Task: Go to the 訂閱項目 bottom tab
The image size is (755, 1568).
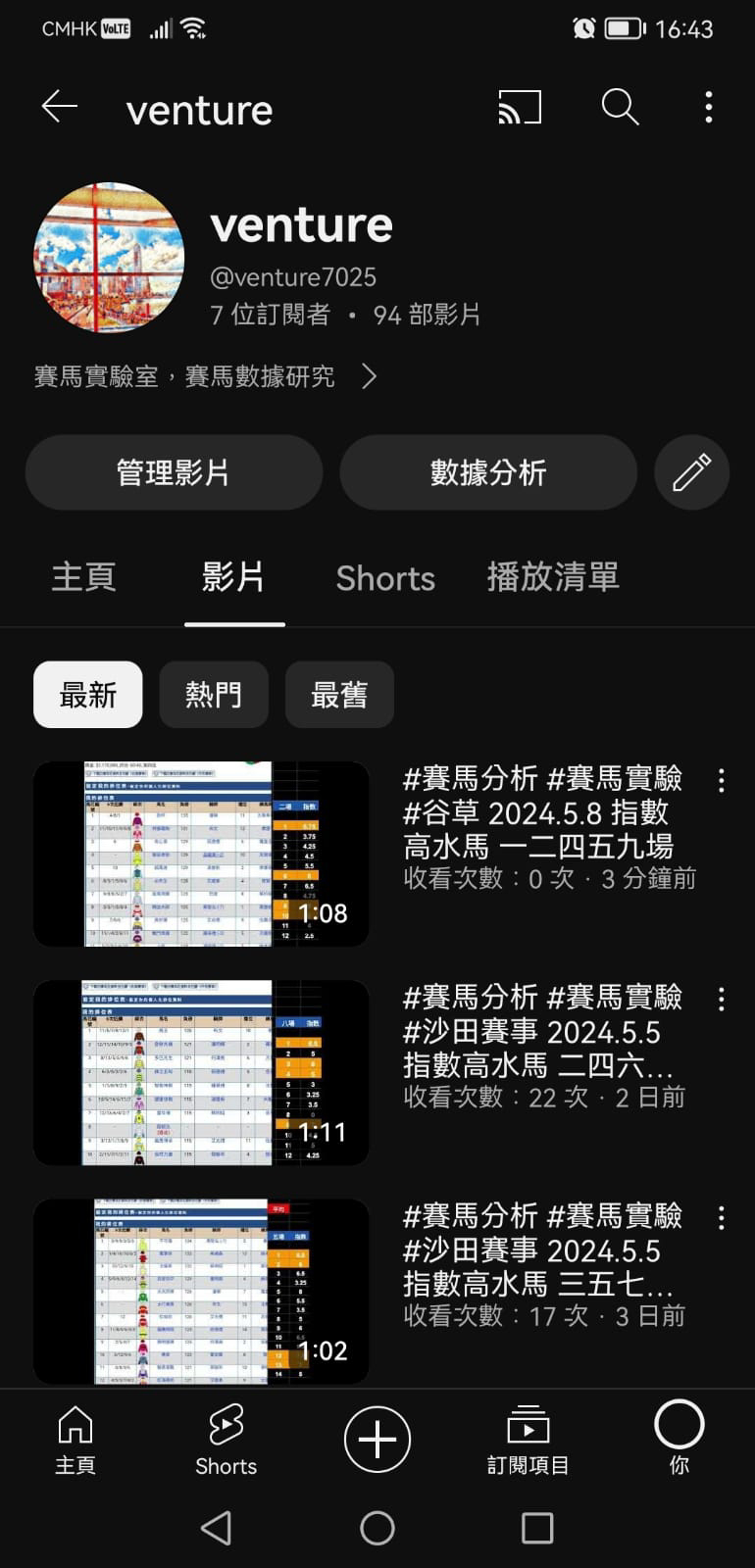Action: tap(528, 1439)
